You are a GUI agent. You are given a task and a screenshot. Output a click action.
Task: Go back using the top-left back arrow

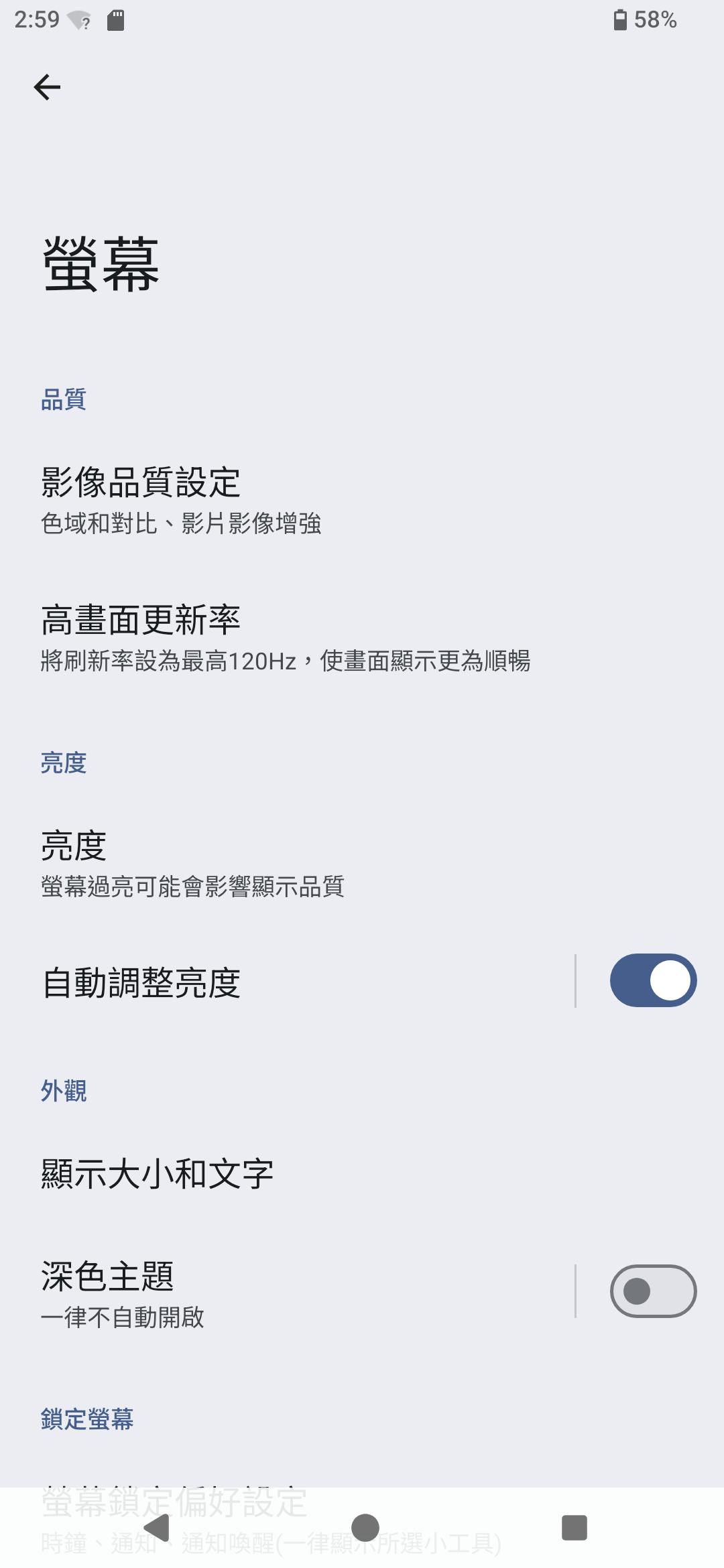pos(47,87)
